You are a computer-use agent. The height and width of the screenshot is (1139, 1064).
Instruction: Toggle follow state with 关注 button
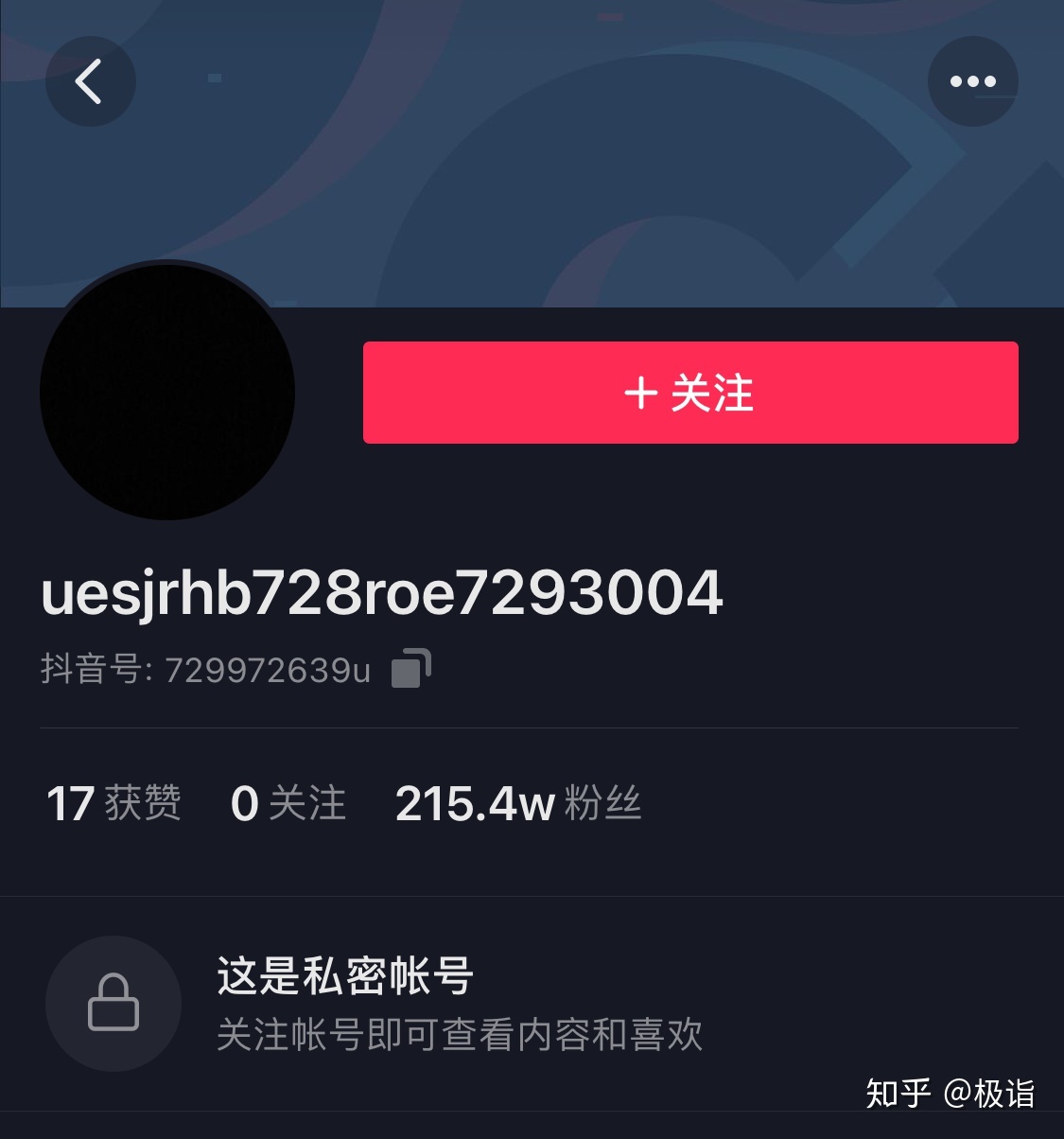pyautogui.click(x=689, y=394)
